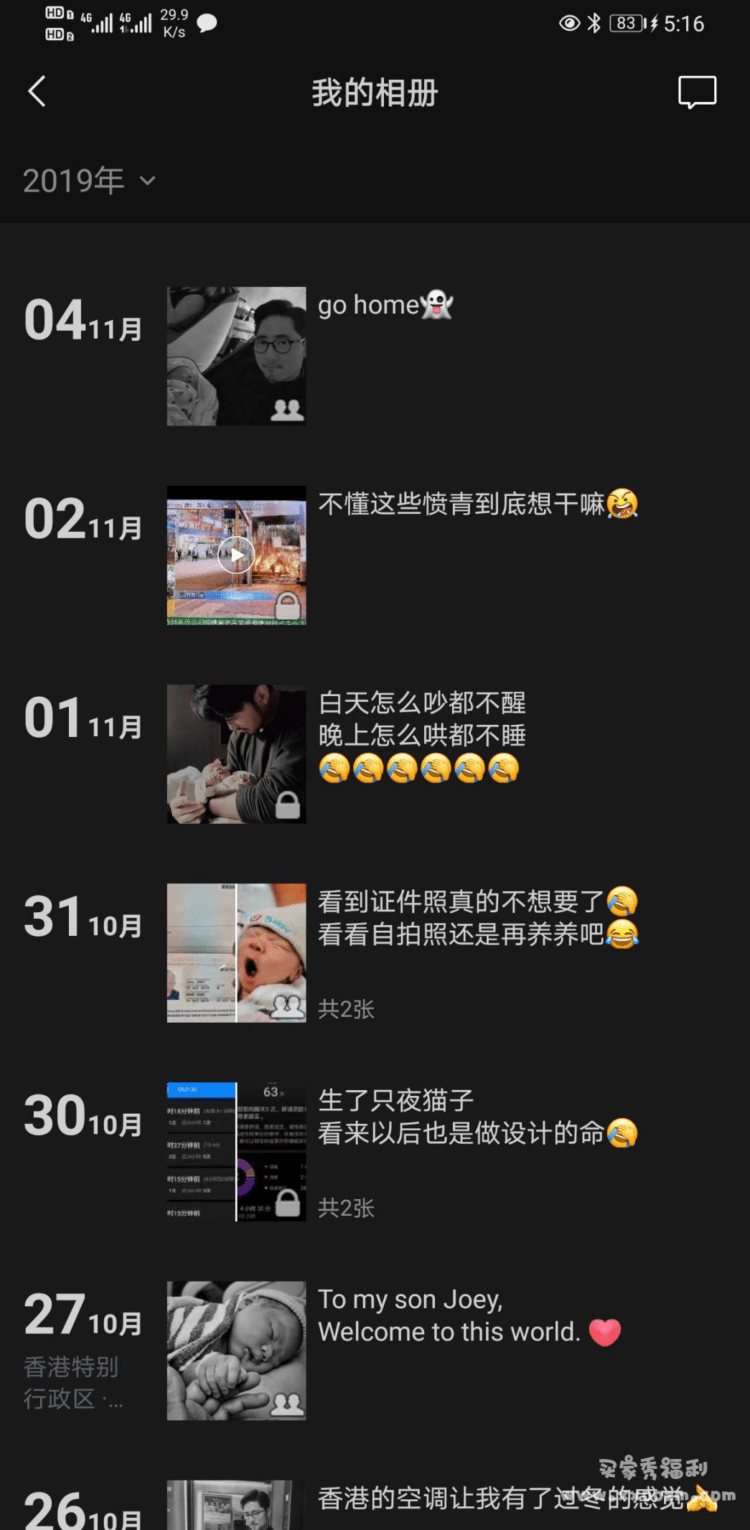Open the 26 October Hong Kong post
This screenshot has height=1530, width=750.
[236, 1505]
